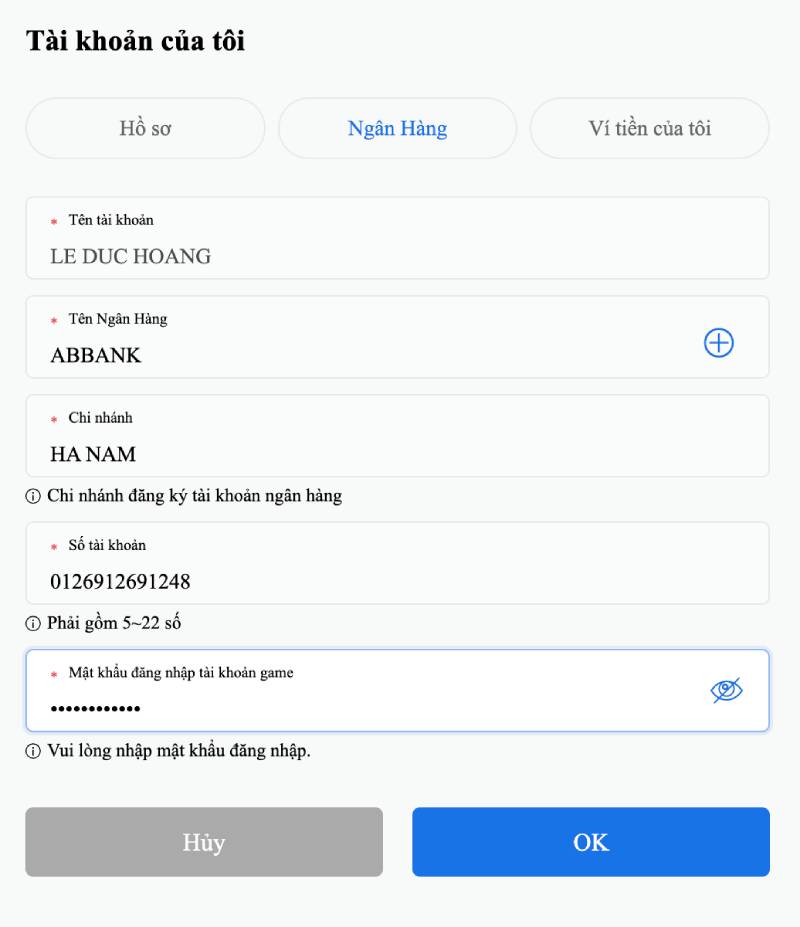This screenshot has height=927, width=800.
Task: Switch to the Hồ sơ tab
Action: [145, 128]
